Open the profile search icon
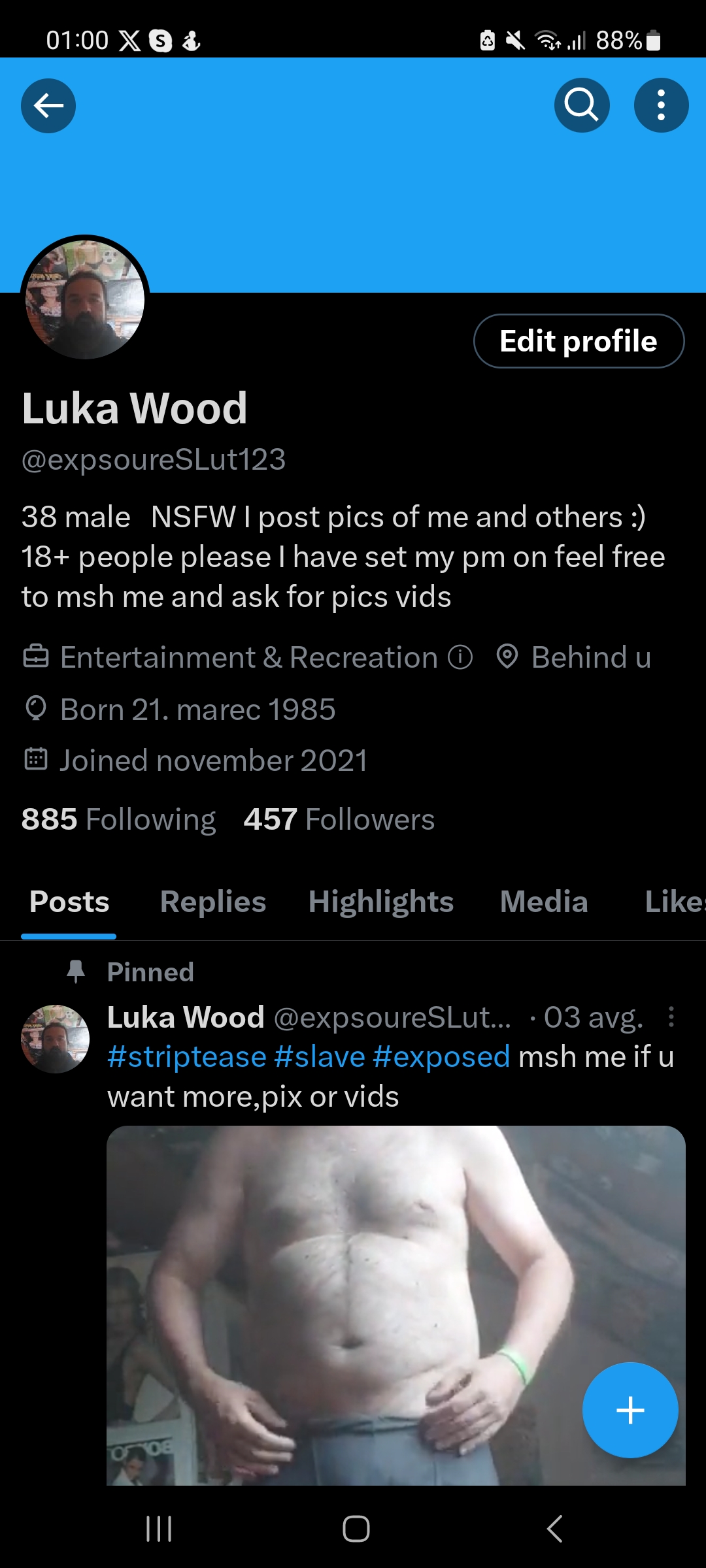706x1568 pixels. tap(581, 105)
